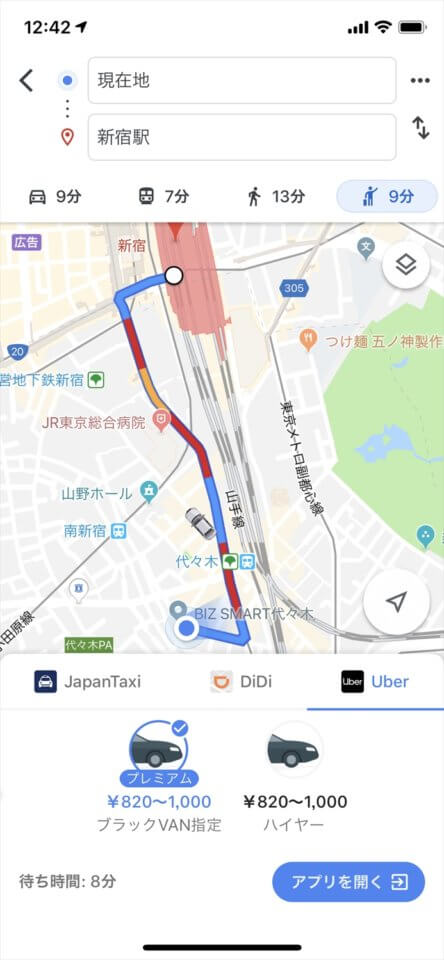Image resolution: width=444 pixels, height=960 pixels.
Task: Switch to the transit mode 7分
Action: click(164, 197)
